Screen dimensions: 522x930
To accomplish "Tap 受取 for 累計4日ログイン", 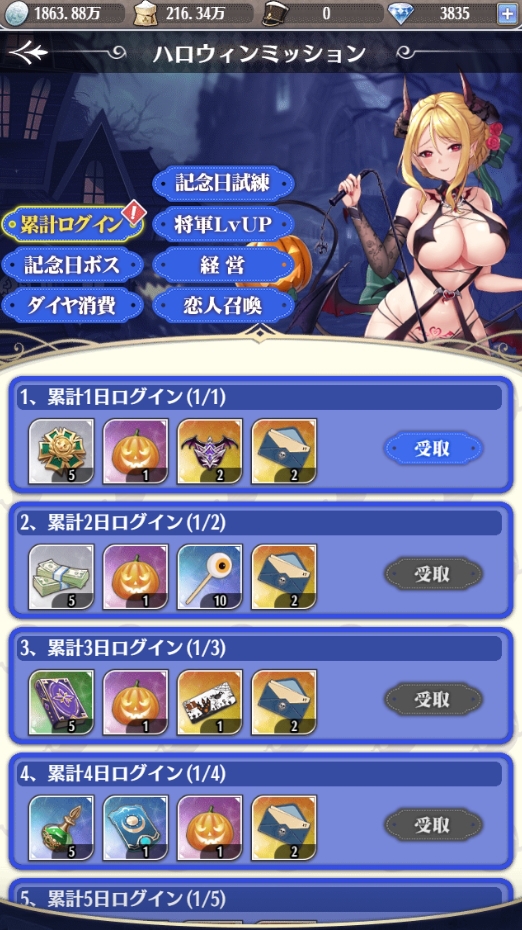I will (433, 824).
